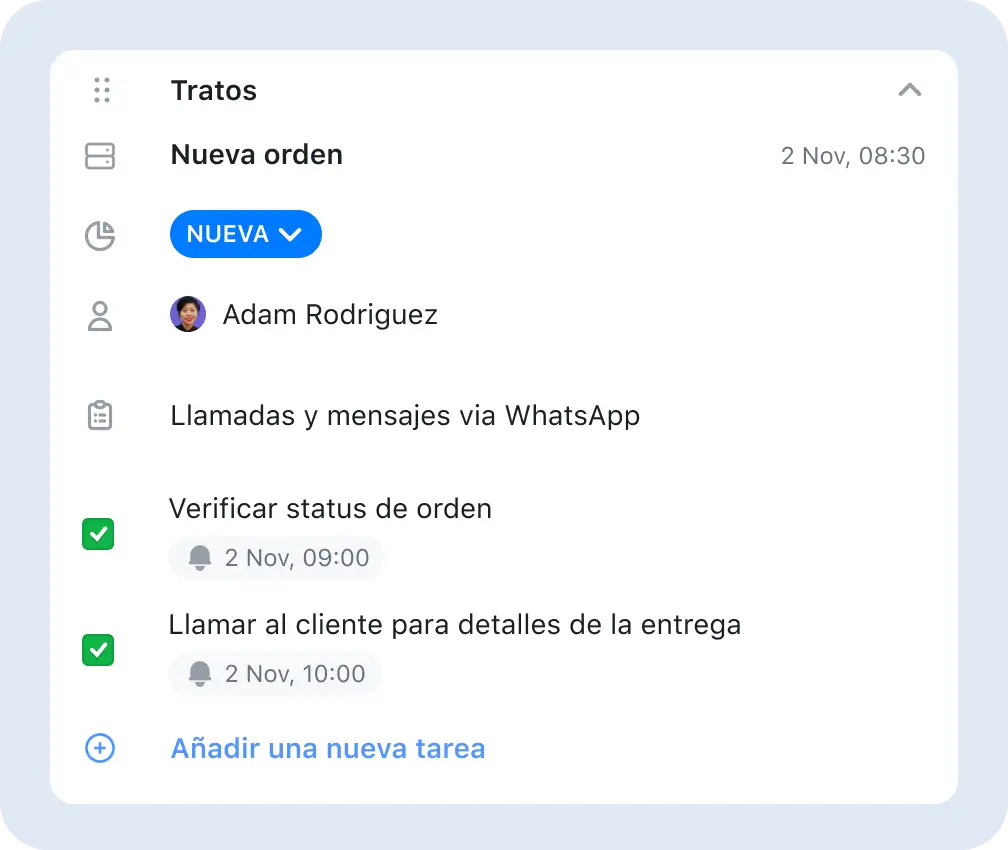The image size is (1008, 850).
Task: Open the NUEVA status dropdown
Action: coord(245,234)
